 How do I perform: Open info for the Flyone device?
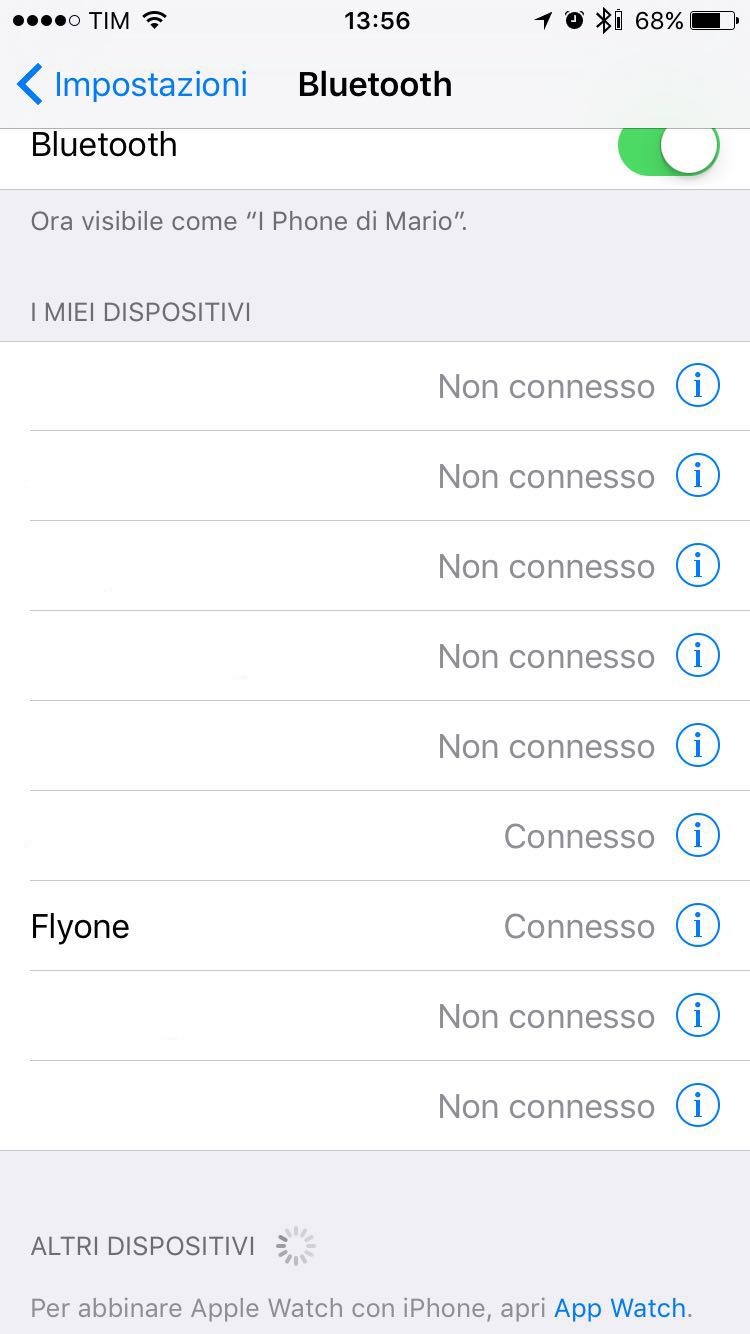click(697, 926)
